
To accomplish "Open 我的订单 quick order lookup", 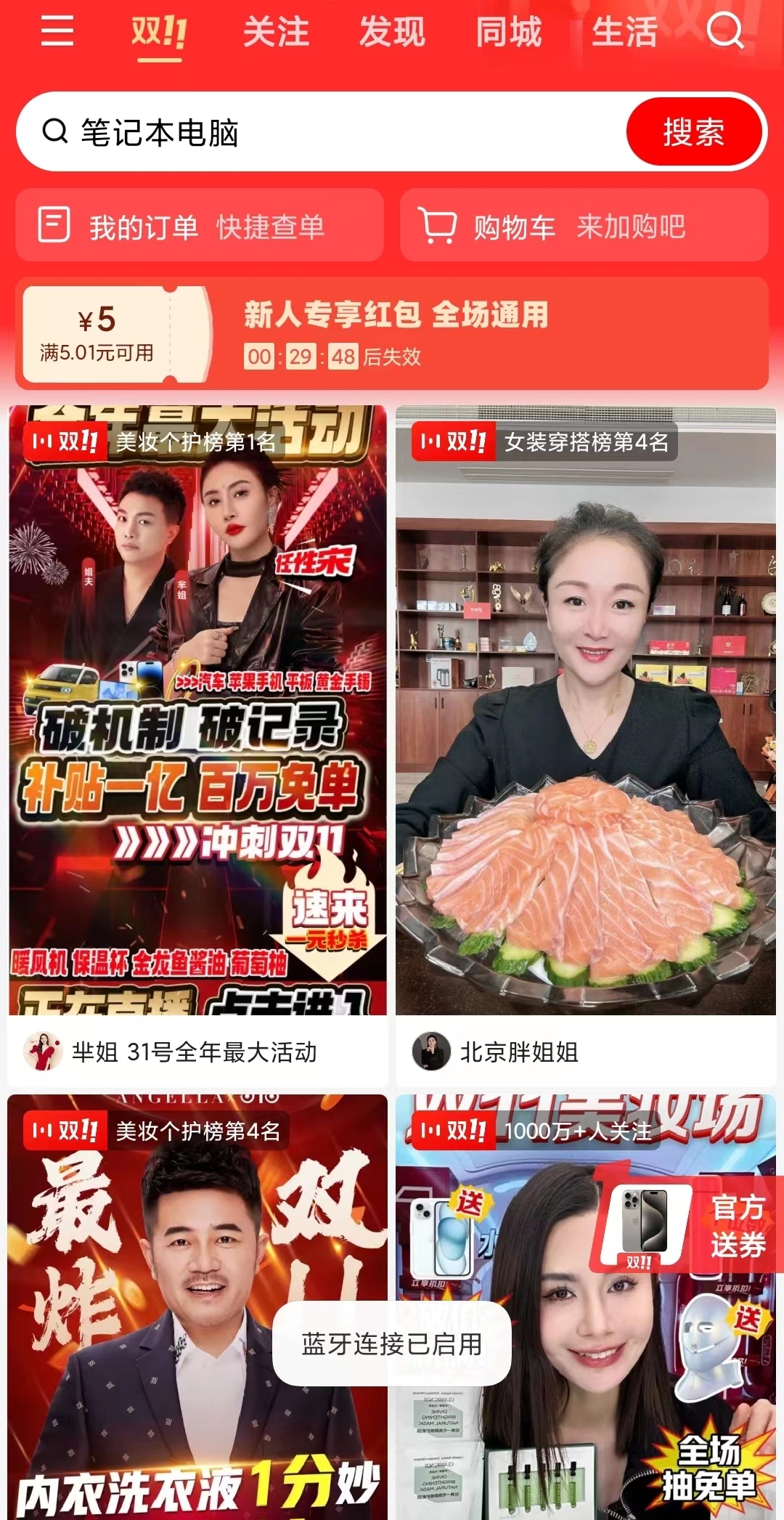I will point(200,226).
